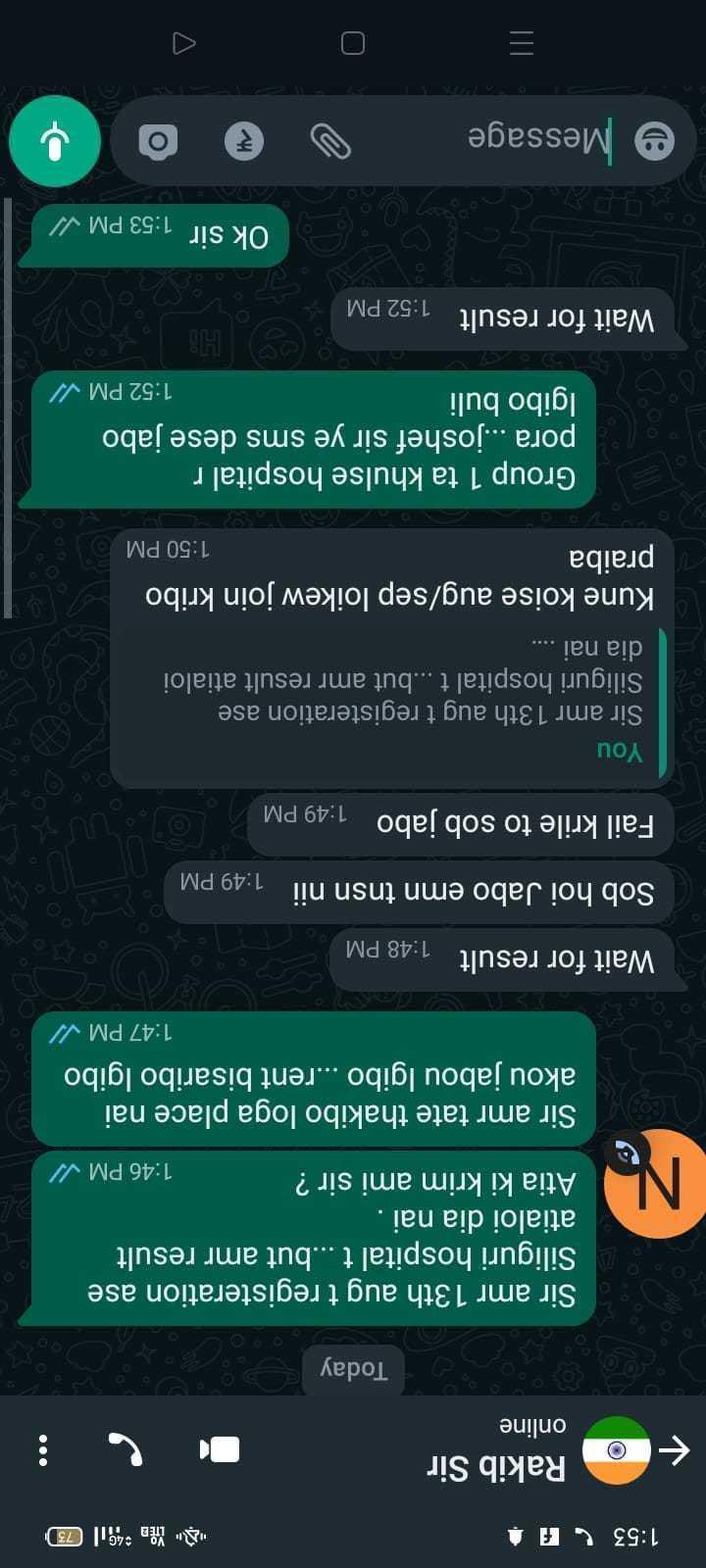706x1568 pixels.
Task: Tap the green microphone button
Action: [x=55, y=141]
